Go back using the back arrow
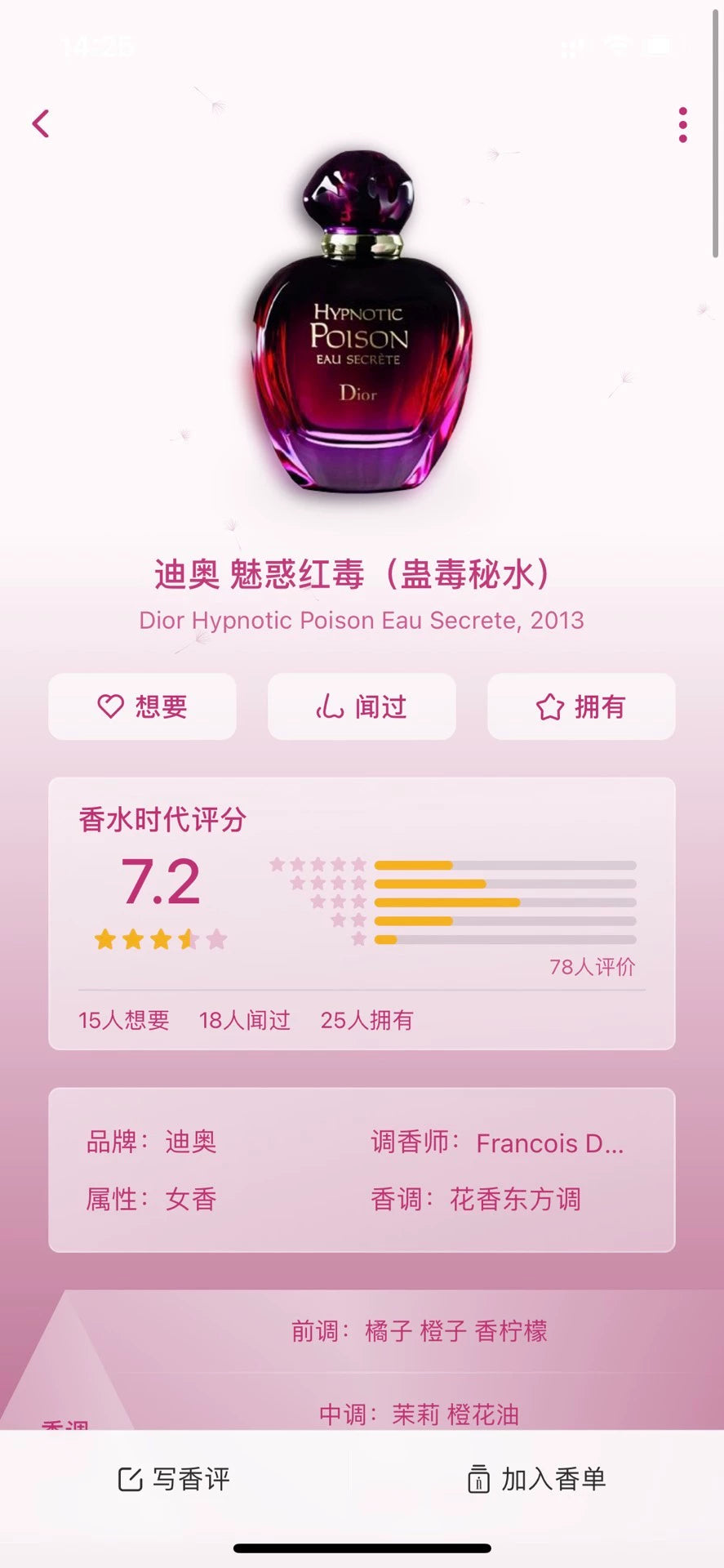The width and height of the screenshot is (724, 1568). tap(41, 124)
